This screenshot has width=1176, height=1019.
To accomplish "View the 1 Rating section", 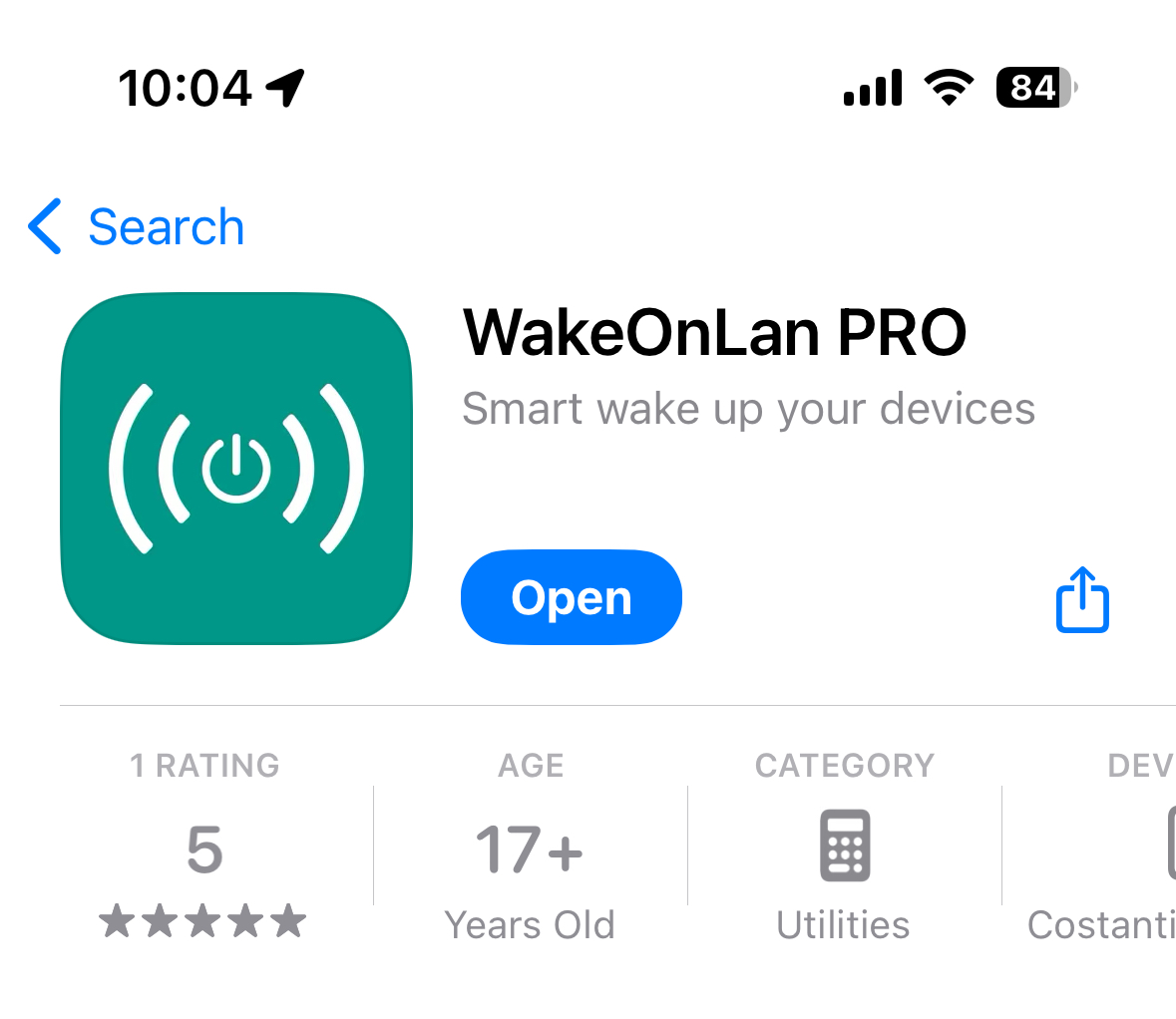I will pos(203,849).
